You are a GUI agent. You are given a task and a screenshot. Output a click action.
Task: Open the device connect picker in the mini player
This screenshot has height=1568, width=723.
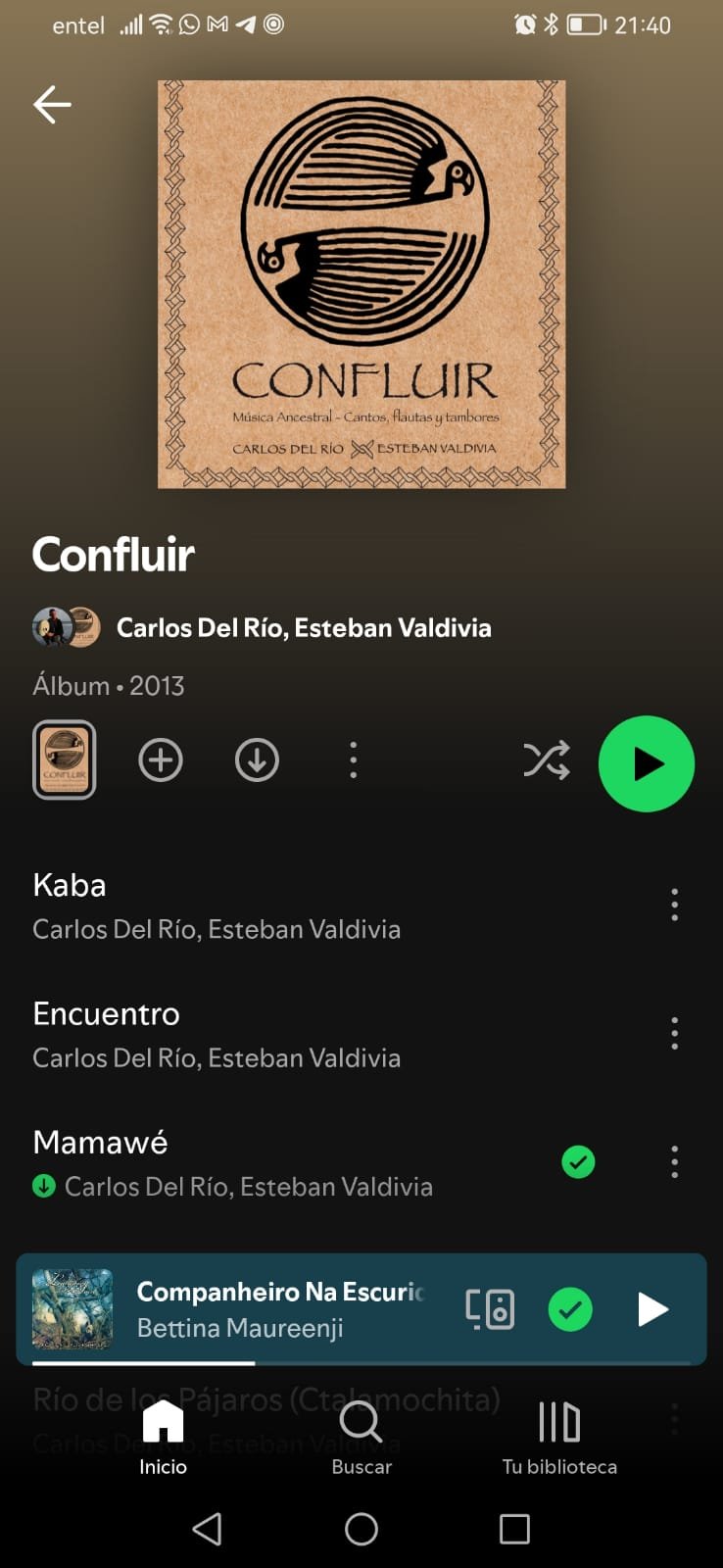(x=490, y=1309)
